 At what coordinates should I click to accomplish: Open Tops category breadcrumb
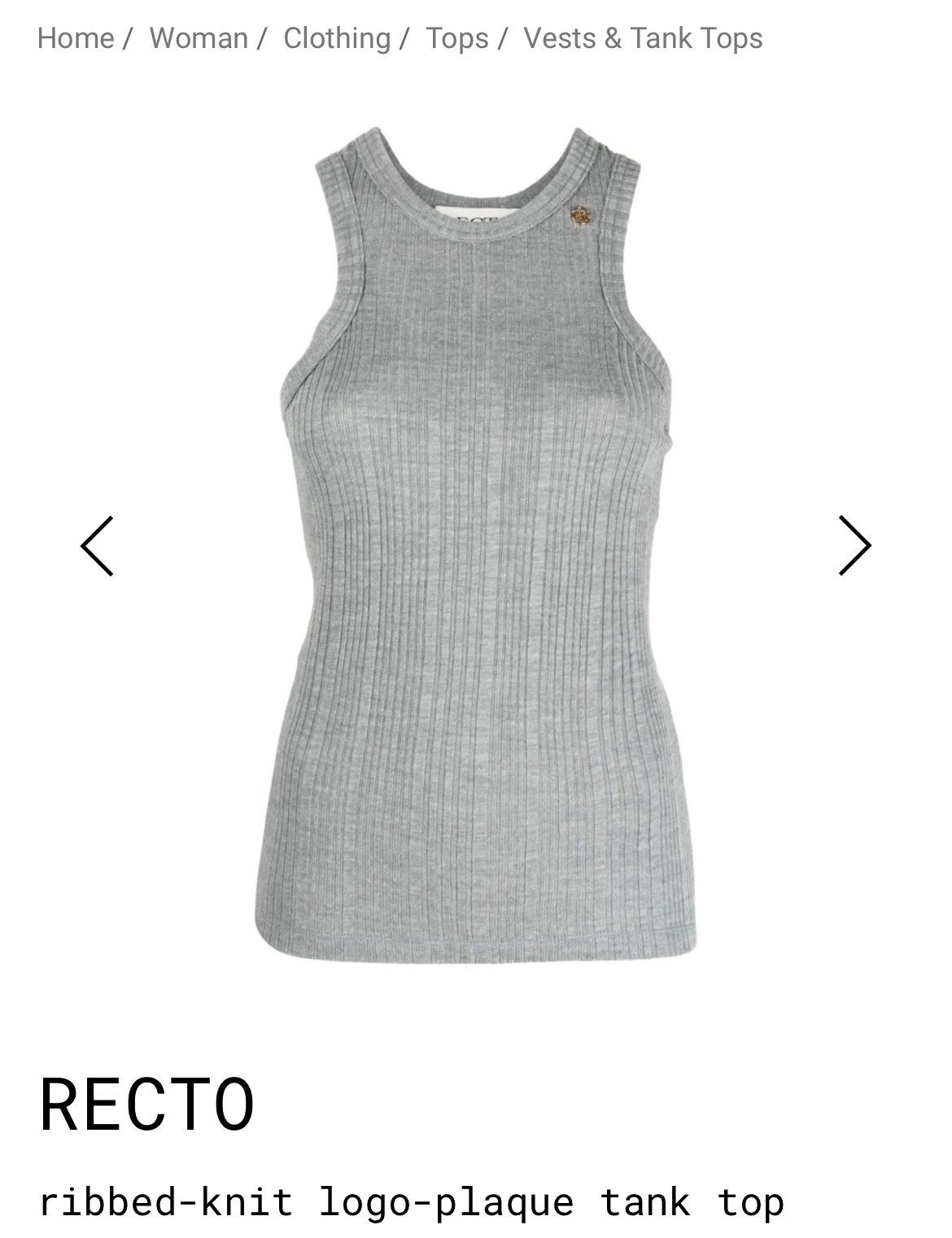457,38
